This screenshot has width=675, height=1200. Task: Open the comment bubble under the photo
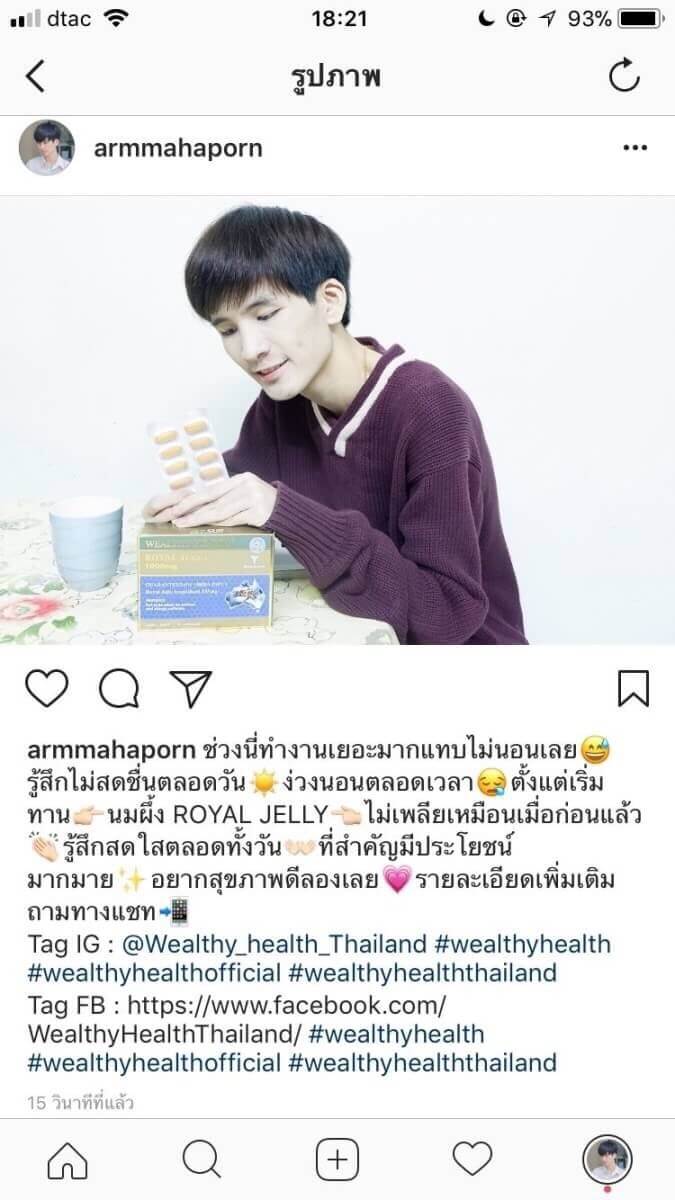118,688
